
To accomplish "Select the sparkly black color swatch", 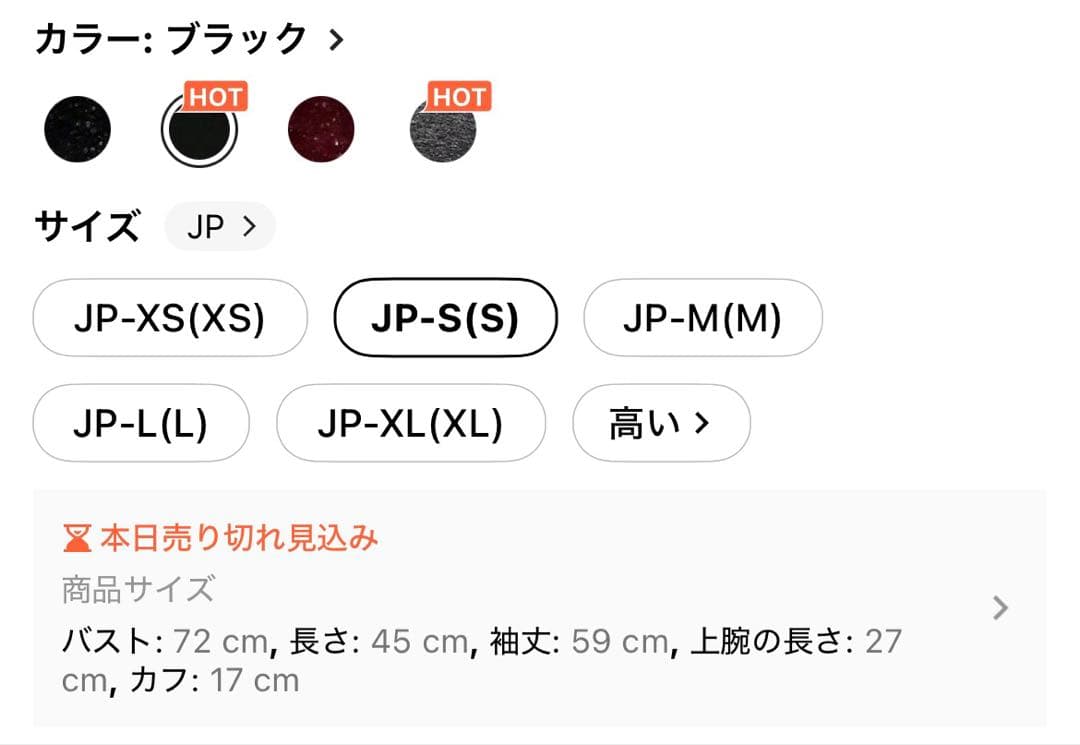I will pos(77,129).
